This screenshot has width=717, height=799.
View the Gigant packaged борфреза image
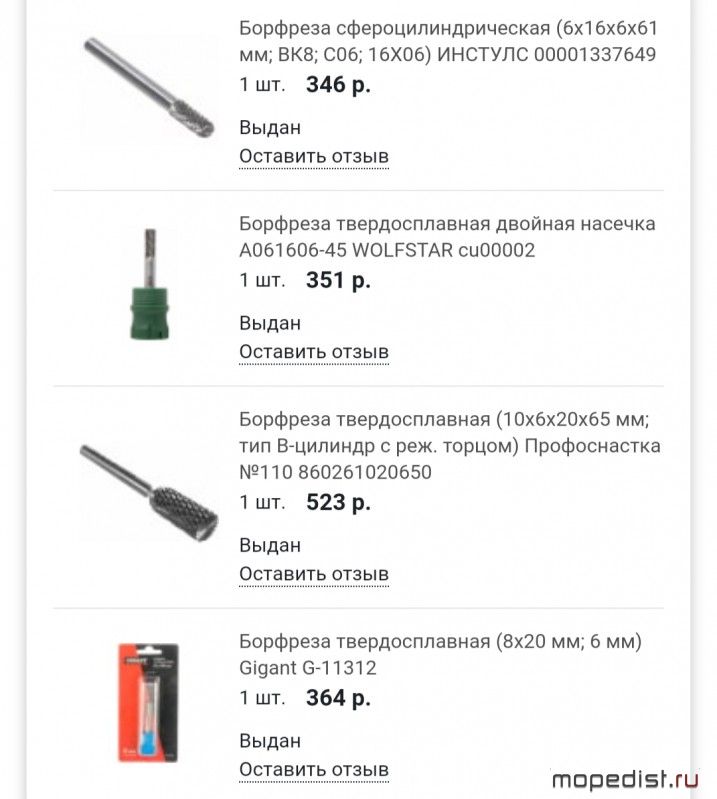click(149, 703)
